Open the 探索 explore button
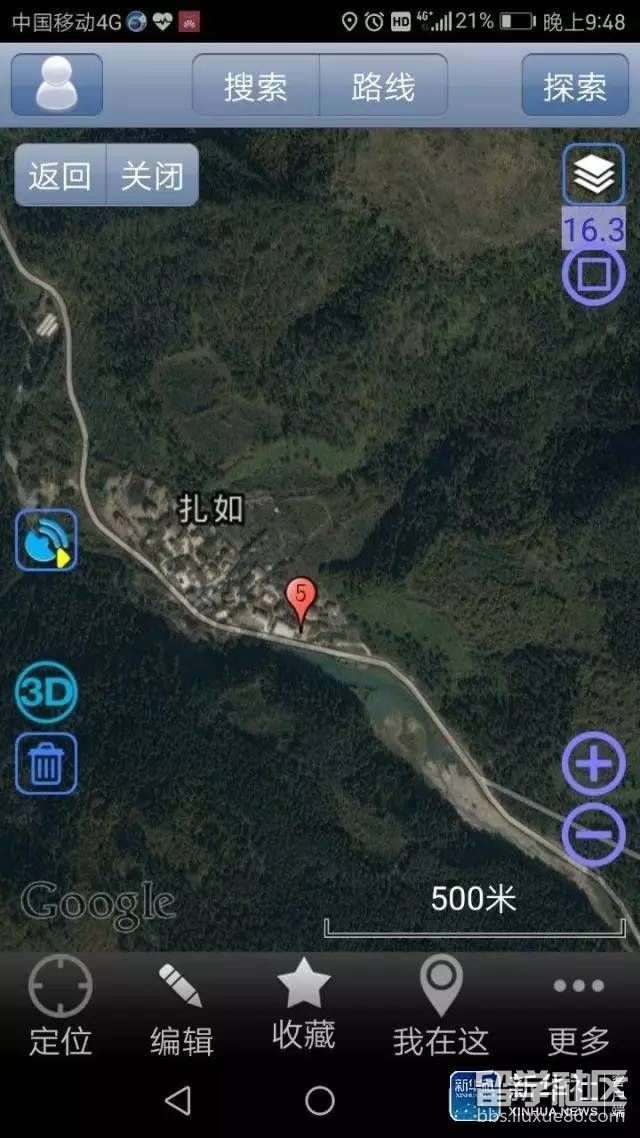Image resolution: width=640 pixels, height=1138 pixels. [575, 86]
